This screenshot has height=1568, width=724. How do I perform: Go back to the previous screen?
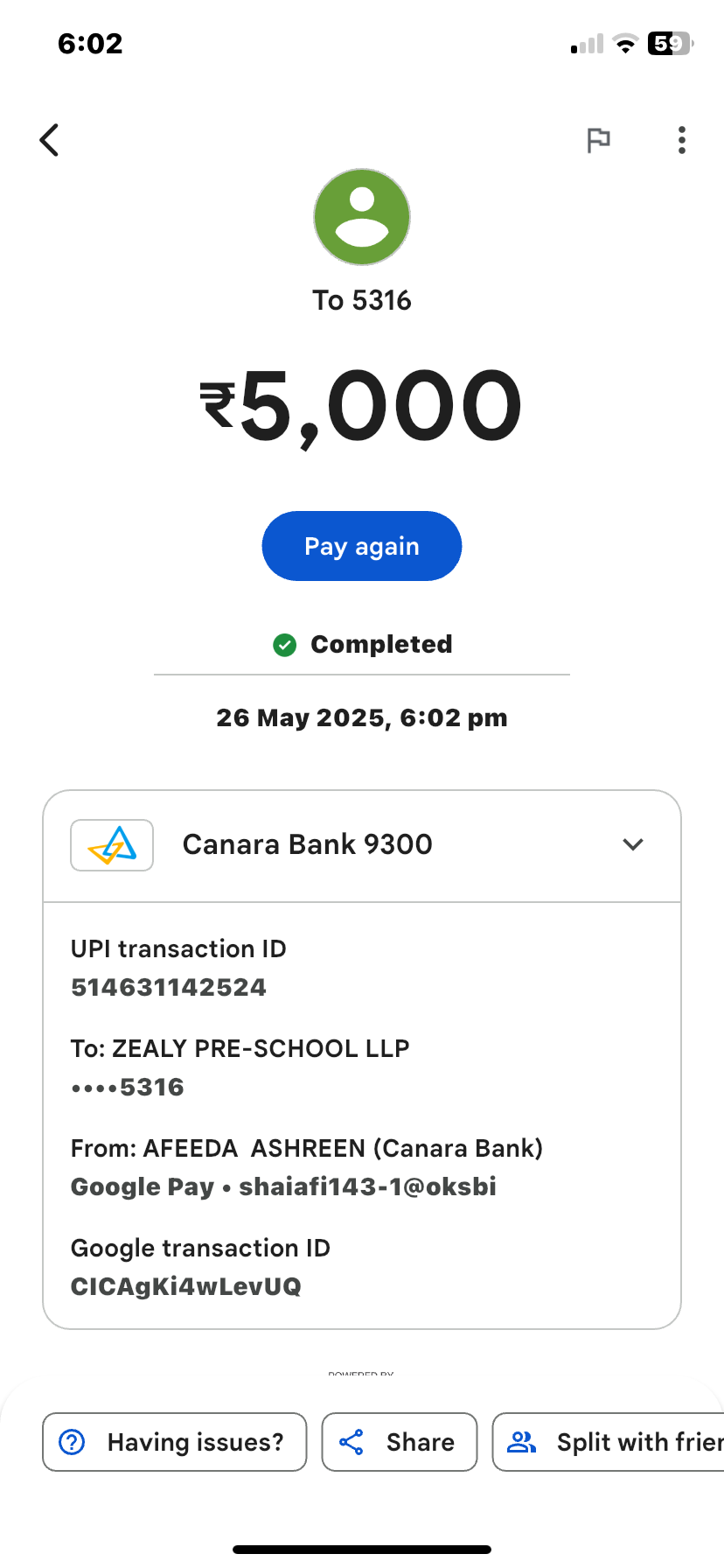50,140
